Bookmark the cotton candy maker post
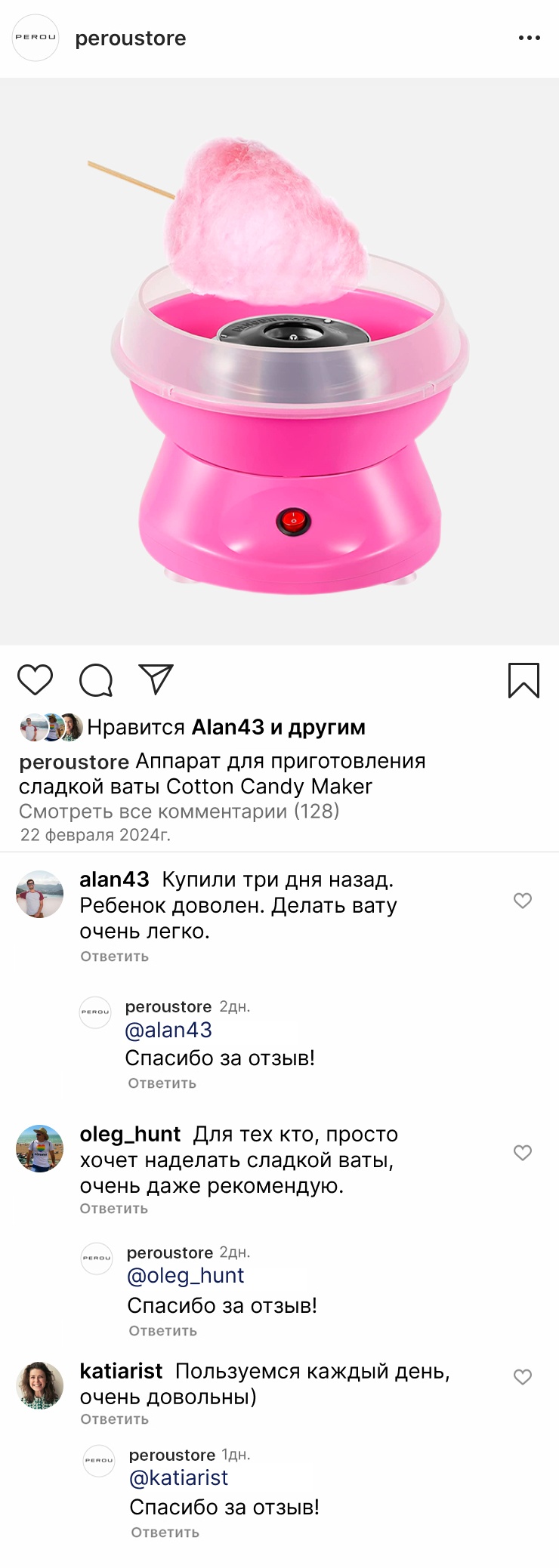559x1568 pixels. pos(523,679)
